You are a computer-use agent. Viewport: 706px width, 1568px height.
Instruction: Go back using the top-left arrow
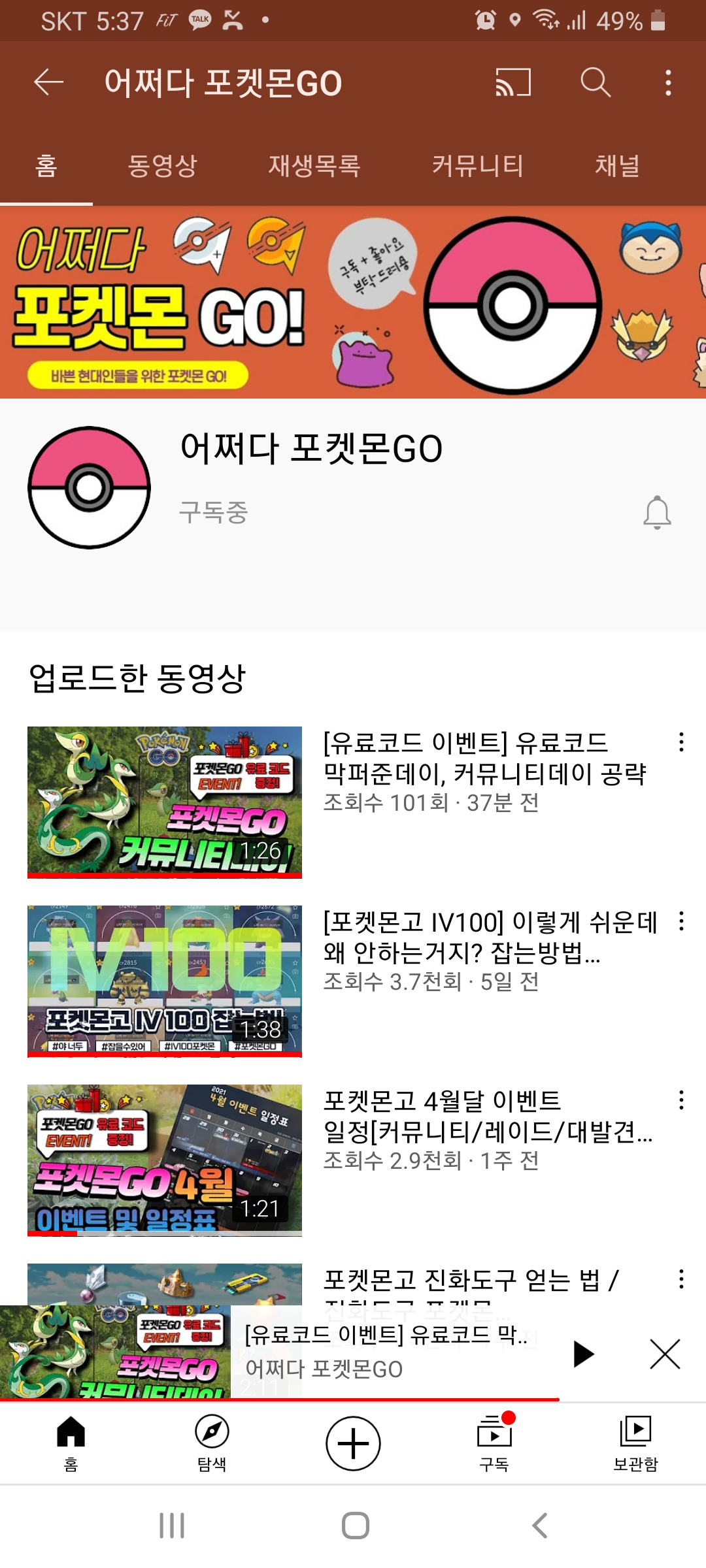[49, 83]
